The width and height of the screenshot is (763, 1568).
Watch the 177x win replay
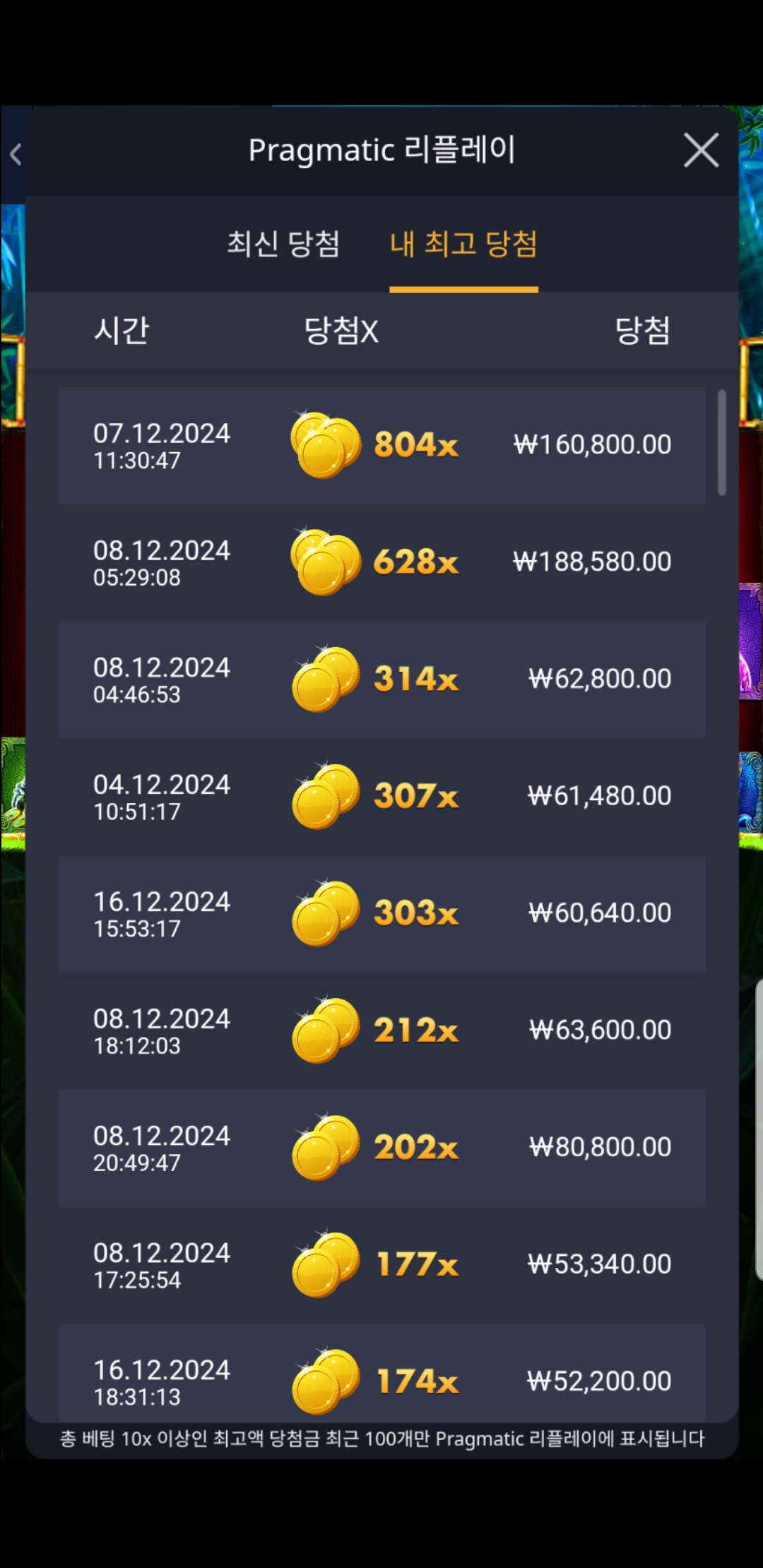click(x=381, y=1266)
